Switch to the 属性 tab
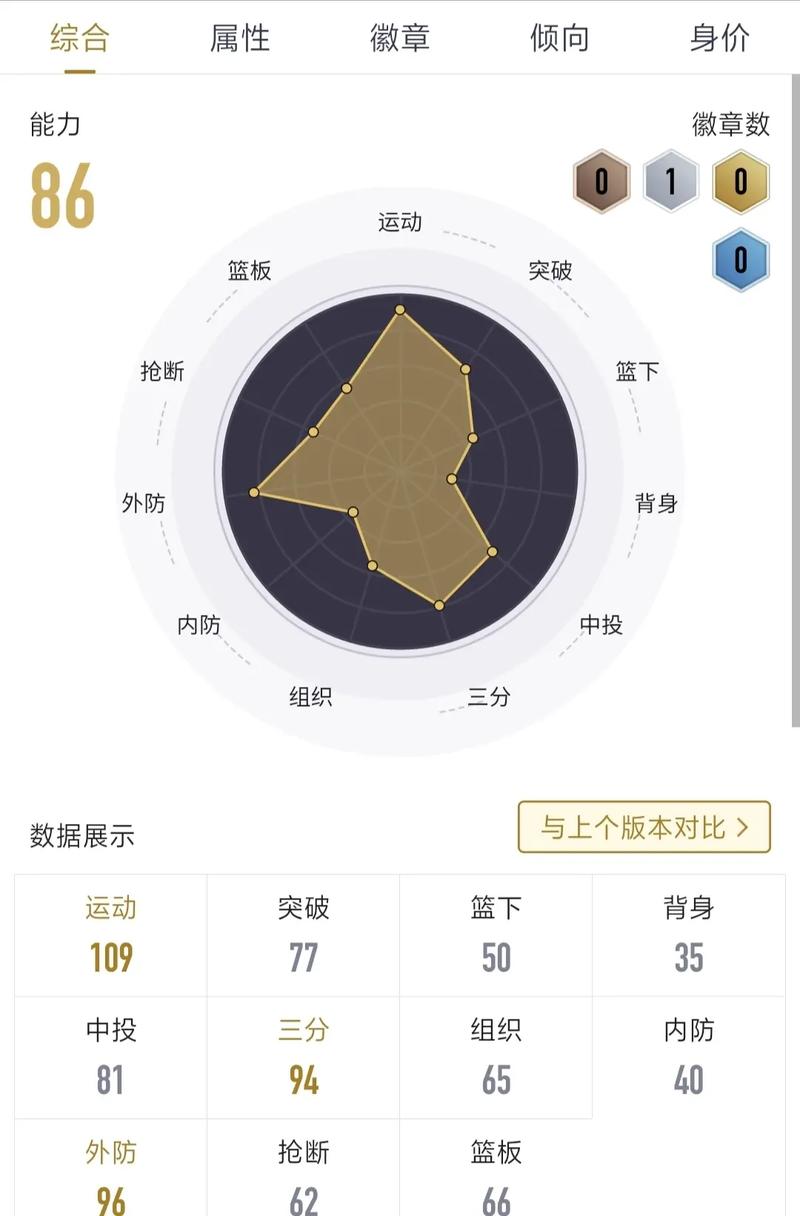Image resolution: width=800 pixels, height=1216 pixels. coord(240,38)
